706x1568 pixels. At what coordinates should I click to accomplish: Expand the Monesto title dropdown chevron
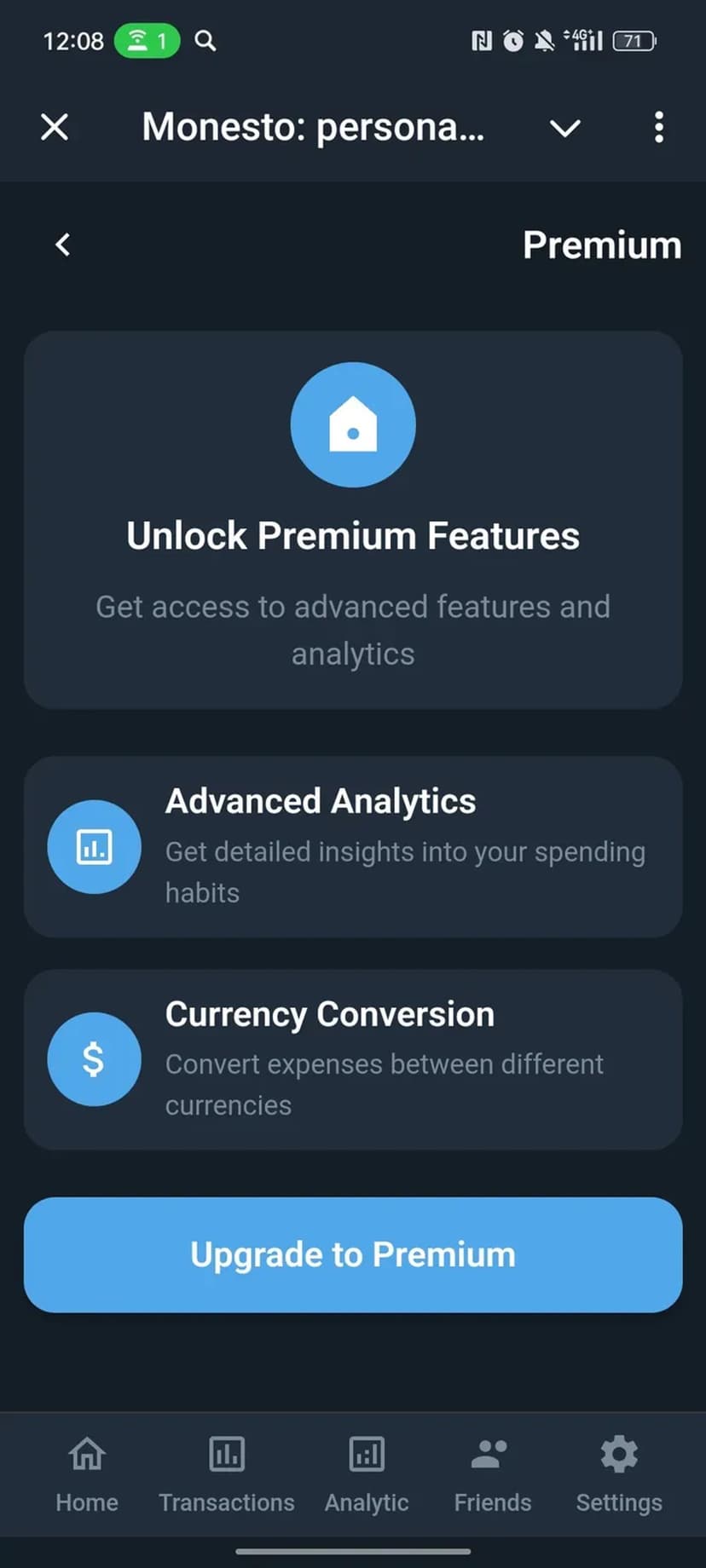564,129
